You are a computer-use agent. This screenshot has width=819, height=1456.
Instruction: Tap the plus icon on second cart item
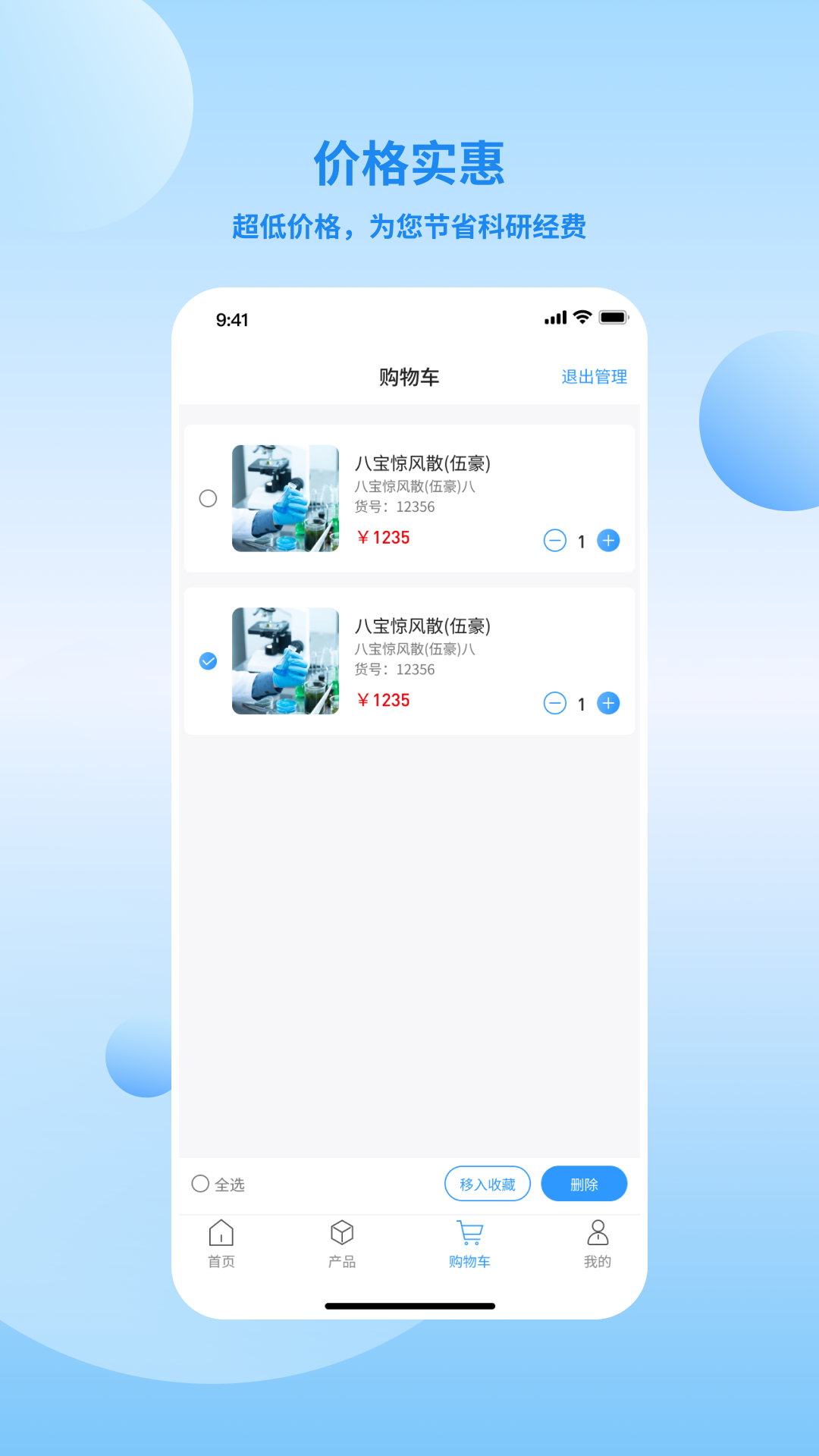tap(607, 704)
